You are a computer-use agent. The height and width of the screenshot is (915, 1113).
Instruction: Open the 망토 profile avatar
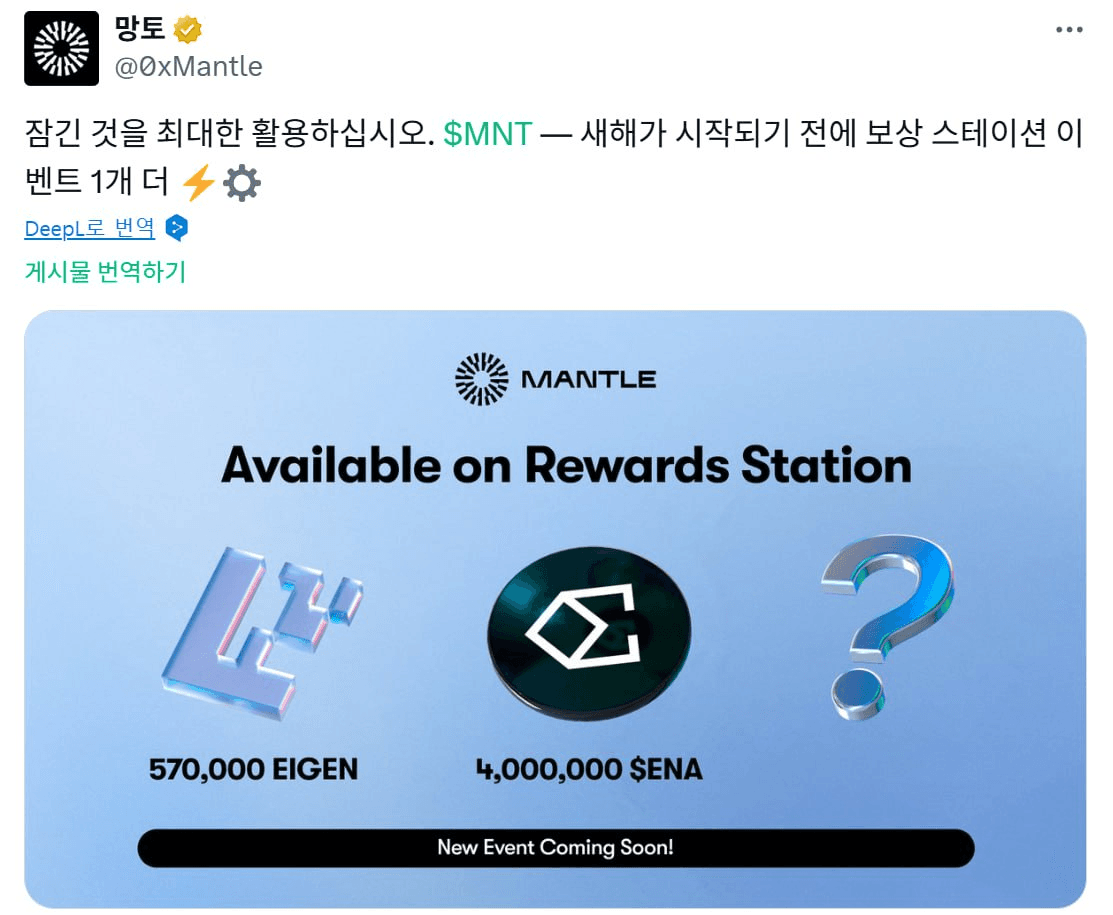click(61, 49)
